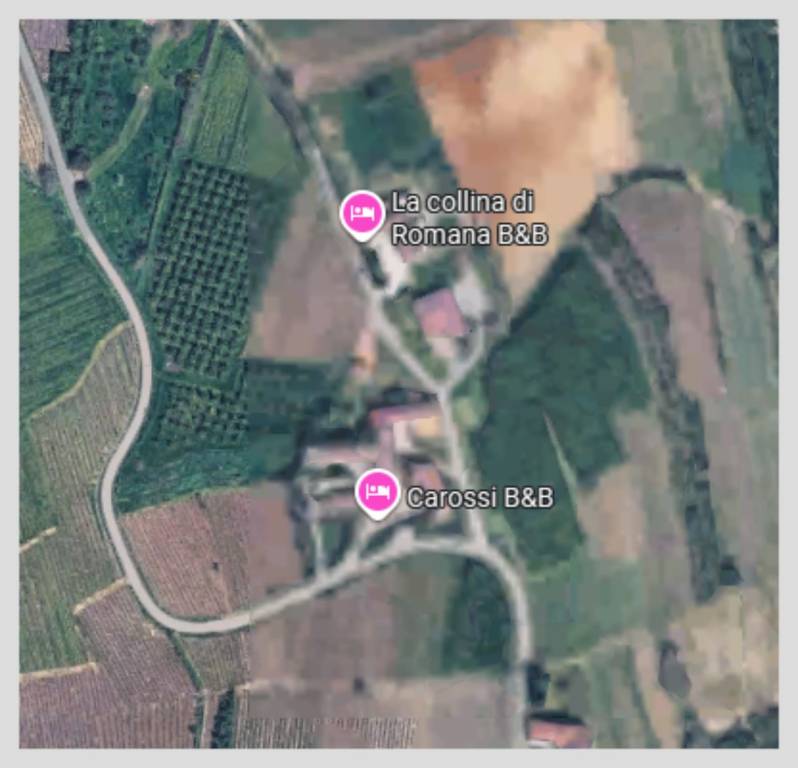This screenshot has height=768, width=798.
Task: Open the La collina di Romana B&B marker
Action: pos(362,213)
